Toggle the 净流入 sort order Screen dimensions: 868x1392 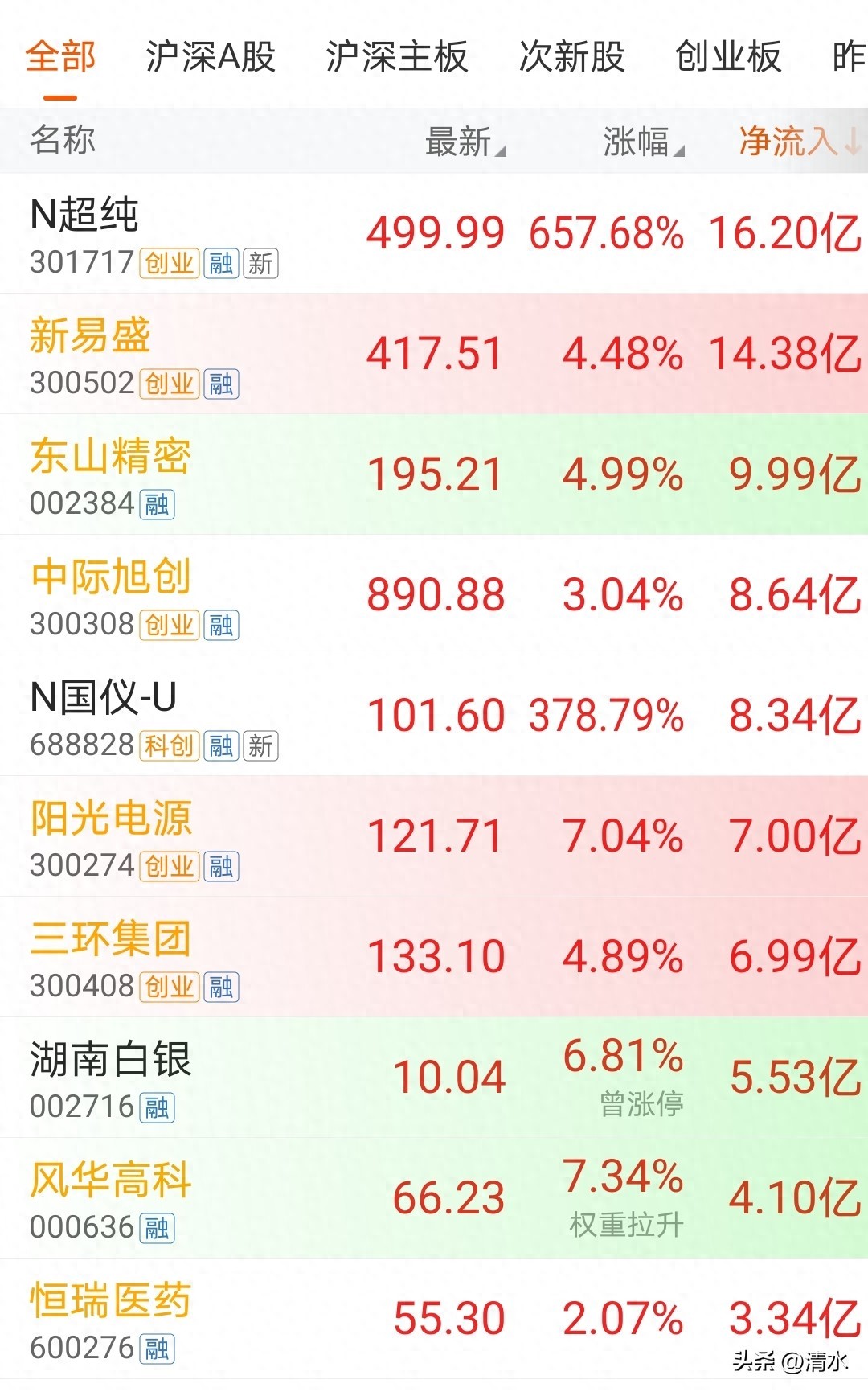coord(800,142)
